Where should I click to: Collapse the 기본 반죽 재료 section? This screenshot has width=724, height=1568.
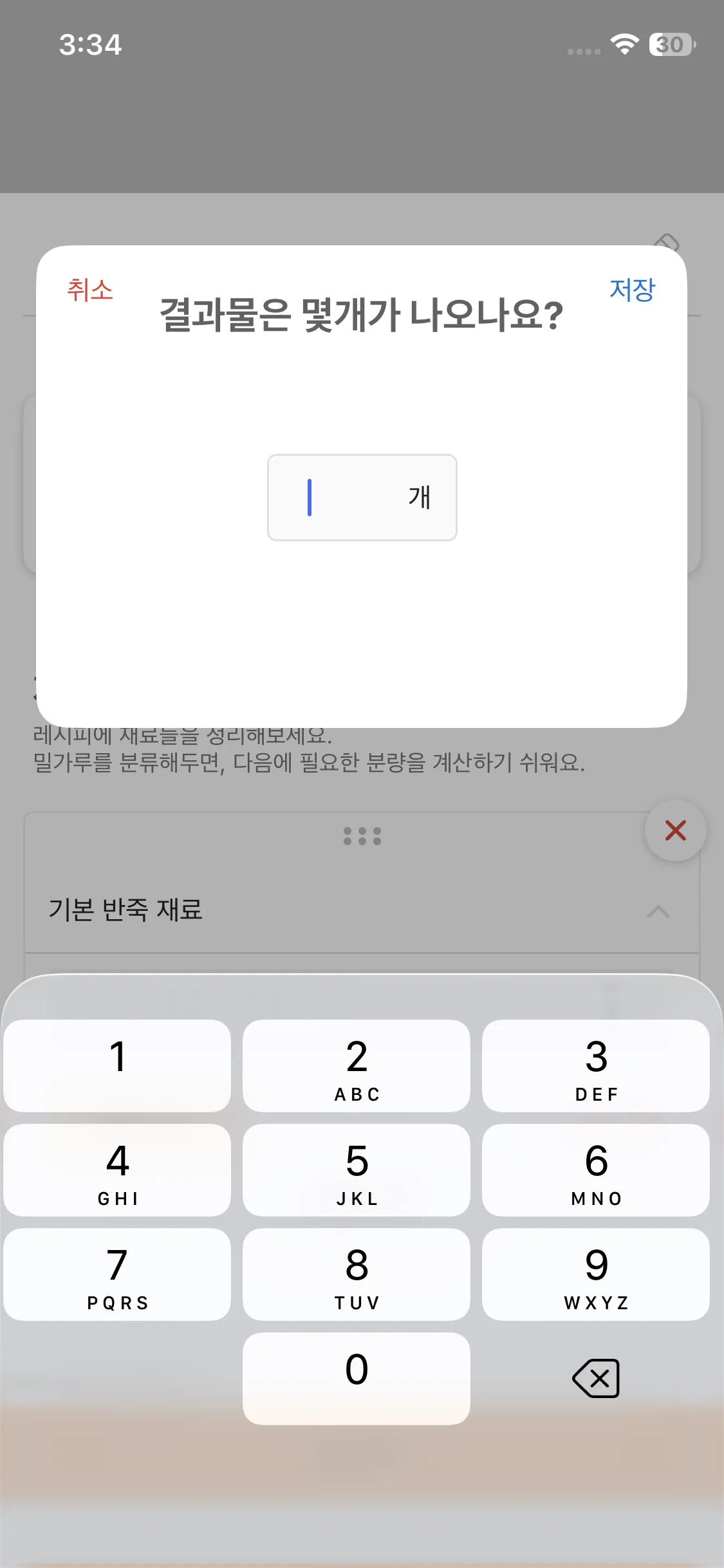point(656,910)
